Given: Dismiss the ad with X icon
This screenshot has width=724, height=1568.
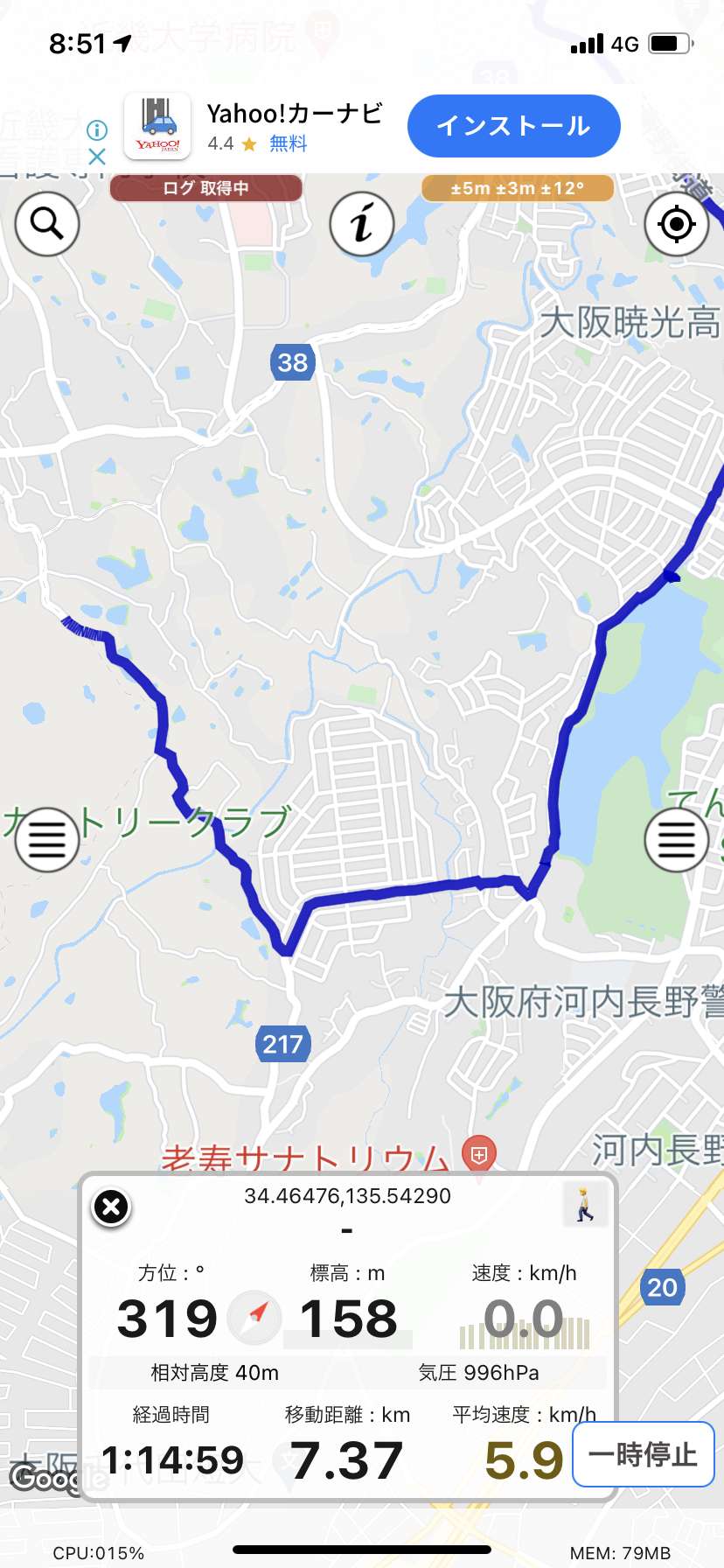Looking at the screenshot, I should coord(97,157).
